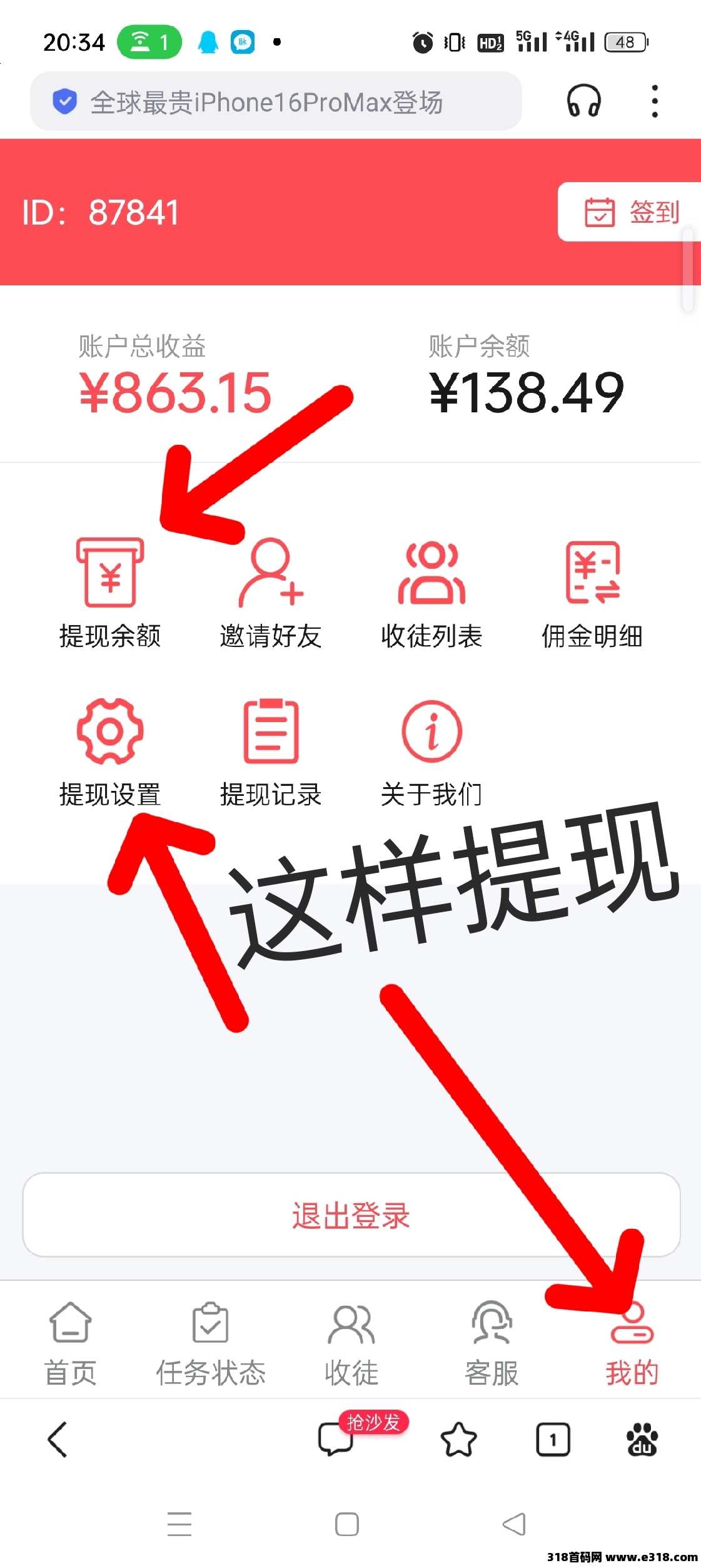The image size is (701, 1568).
Task: Open the comments bubble with 抢沙发
Action: tap(337, 1438)
